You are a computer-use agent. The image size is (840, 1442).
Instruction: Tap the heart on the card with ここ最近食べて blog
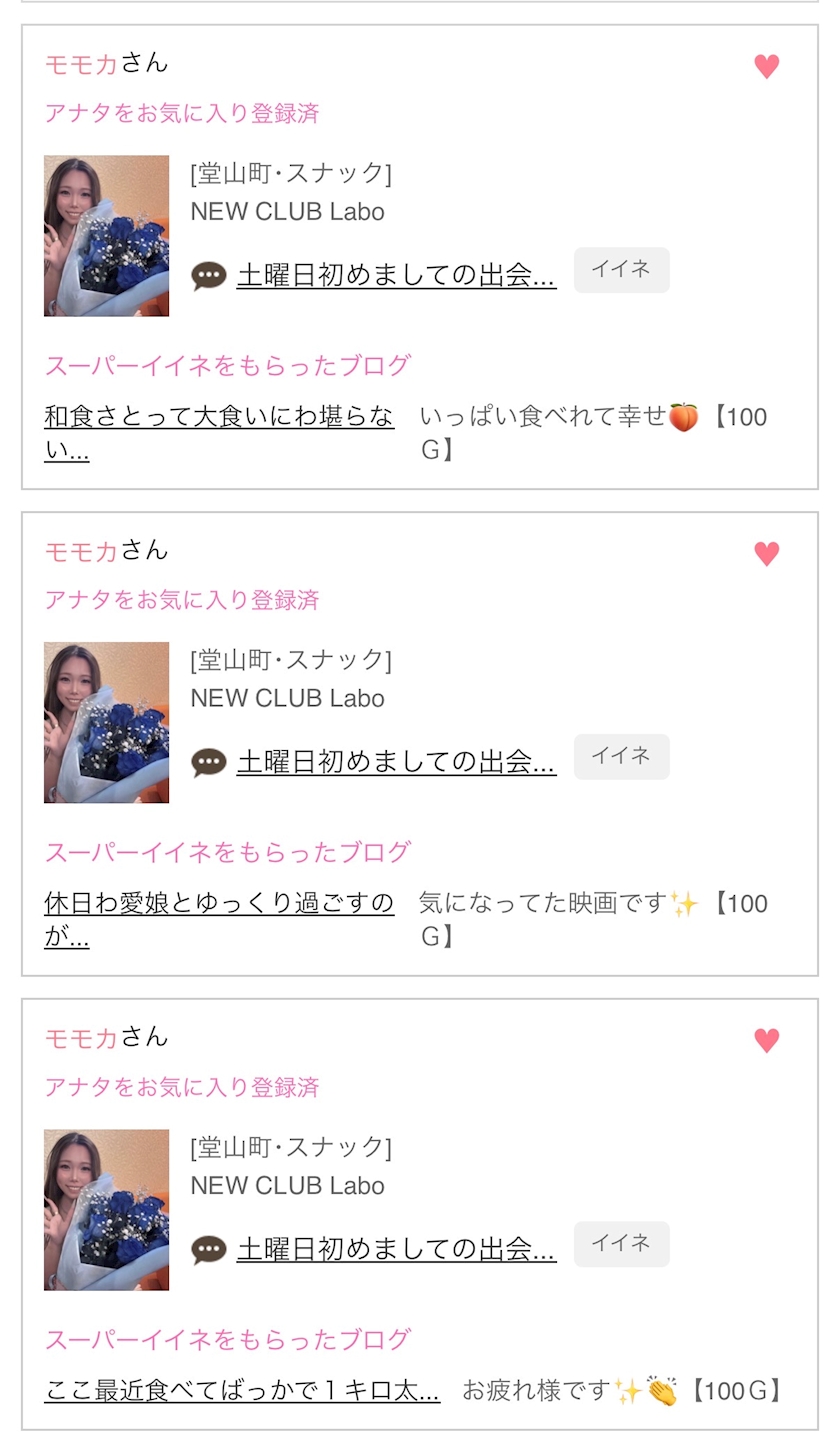(766, 1040)
